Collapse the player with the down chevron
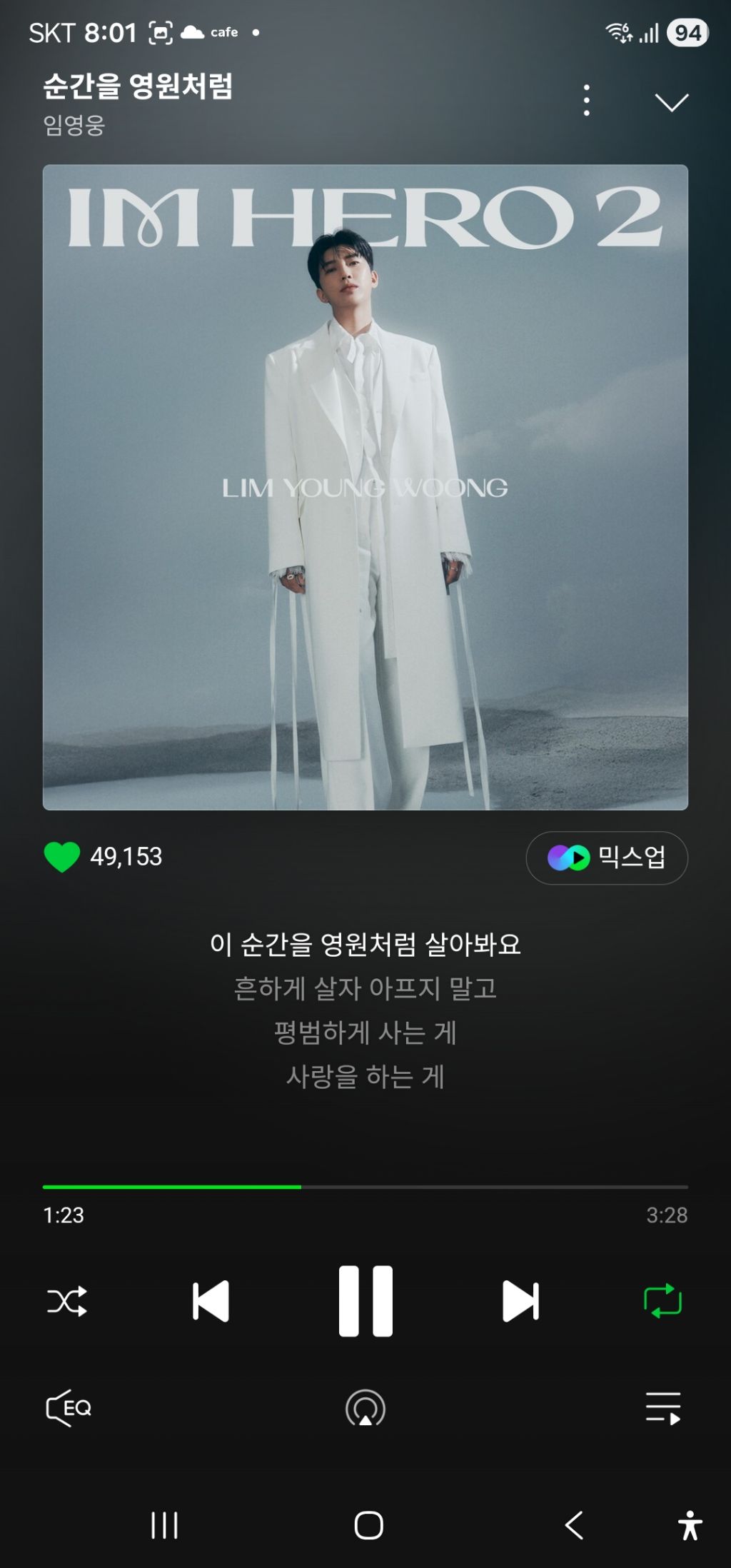This screenshot has width=731, height=1568. coord(671,102)
